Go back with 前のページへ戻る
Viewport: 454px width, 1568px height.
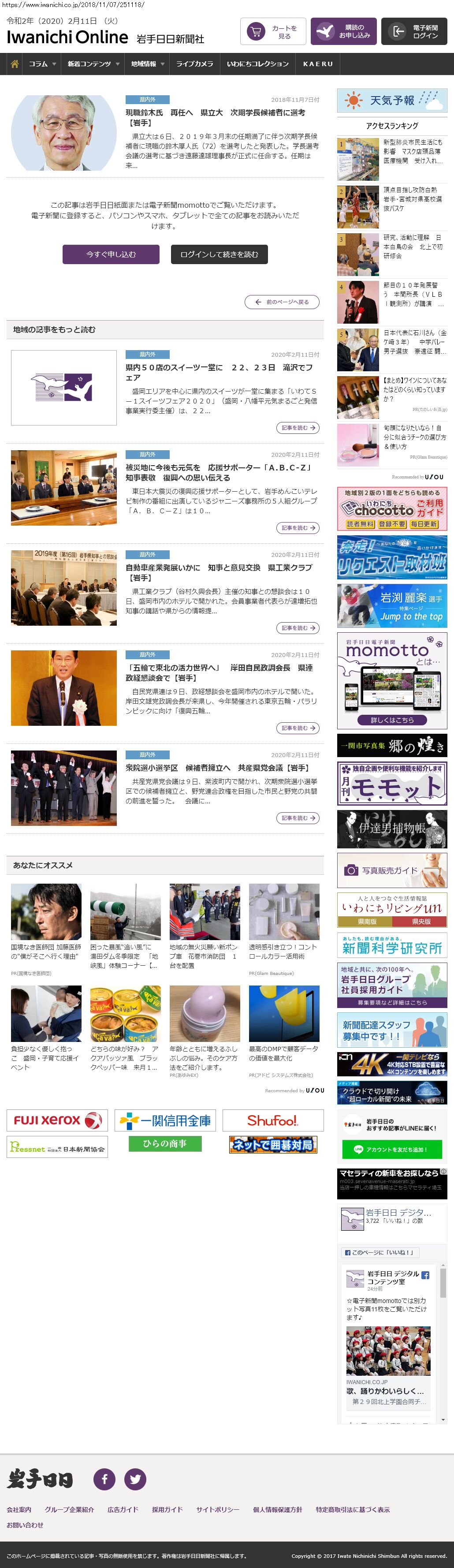pos(282,302)
